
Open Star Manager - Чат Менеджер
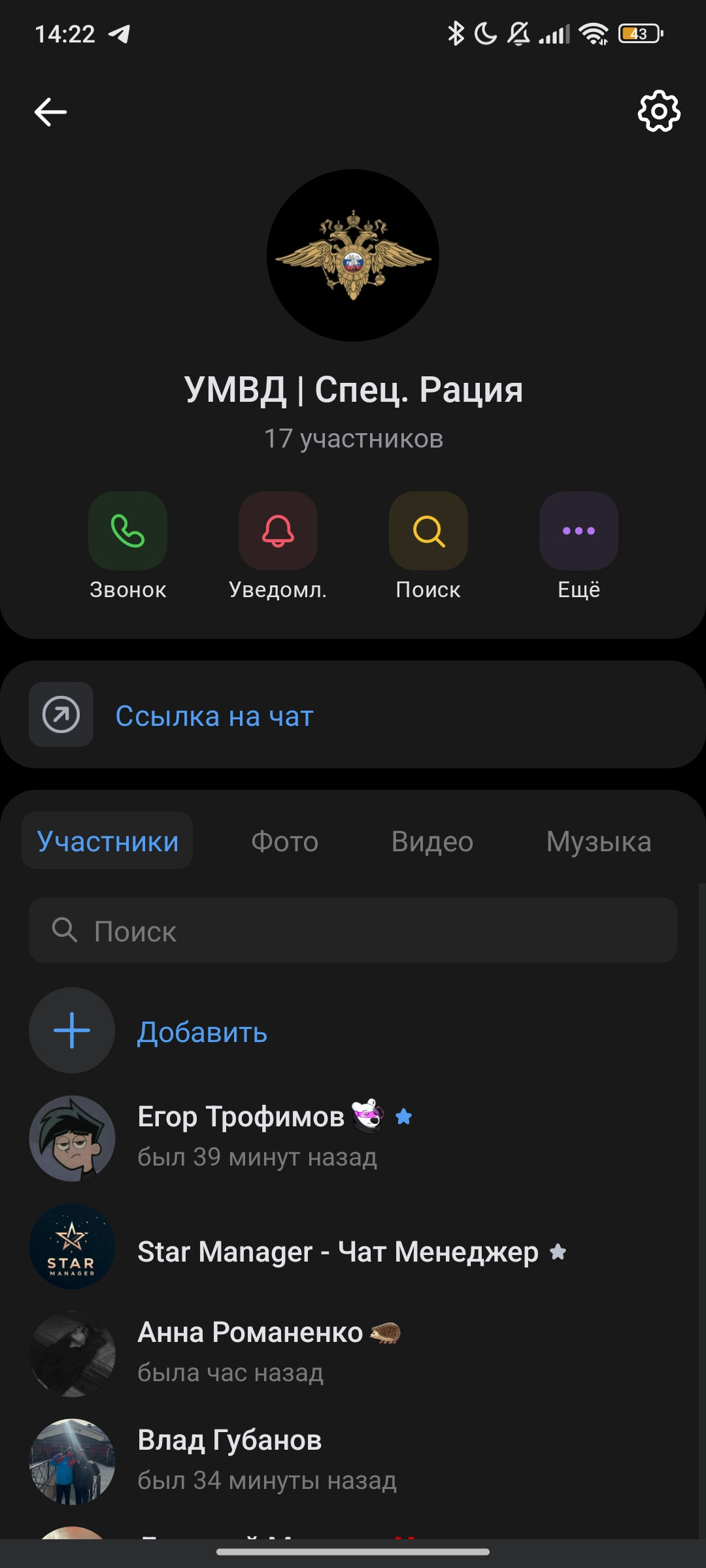point(337,1252)
